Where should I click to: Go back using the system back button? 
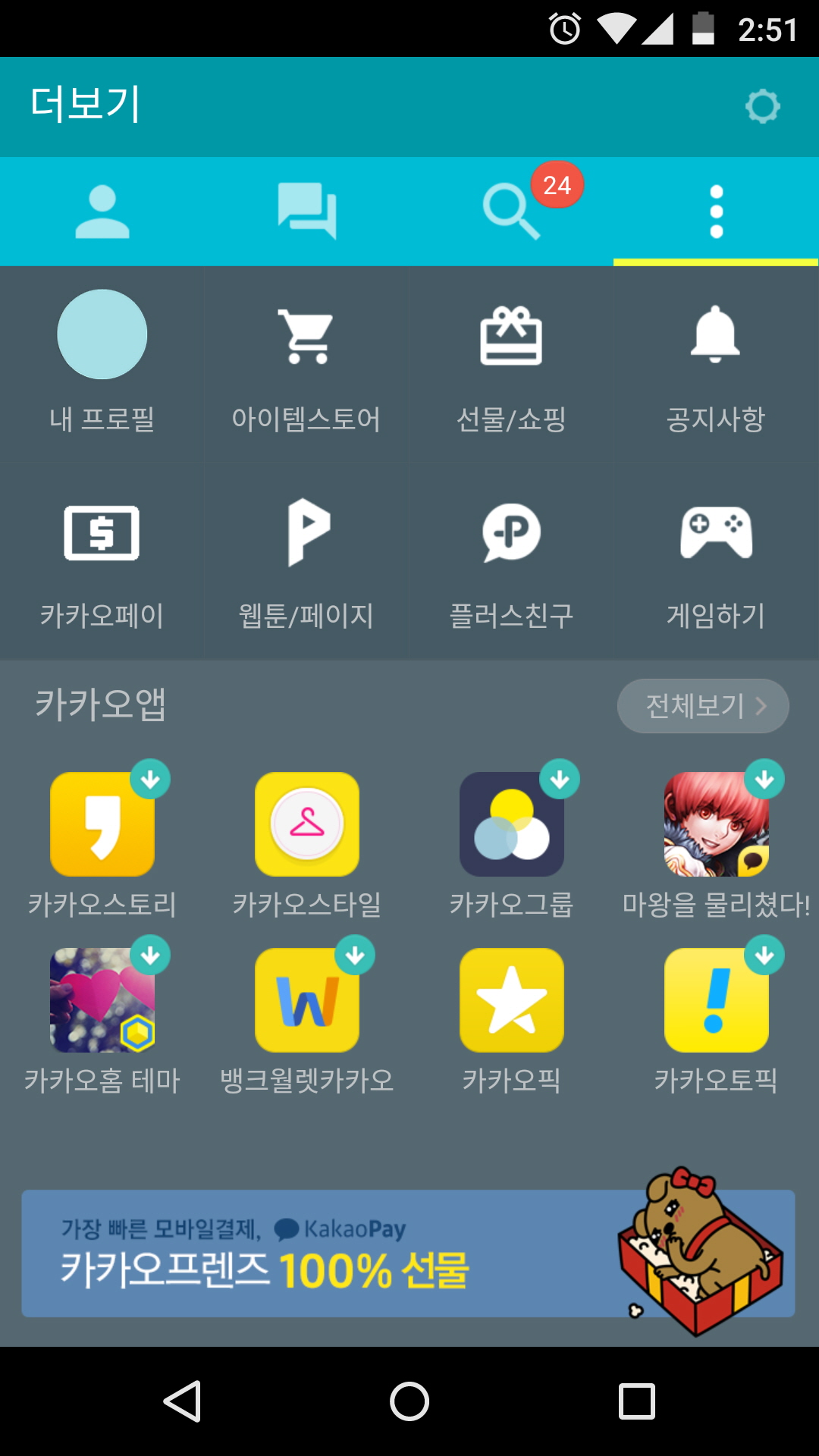182,1401
